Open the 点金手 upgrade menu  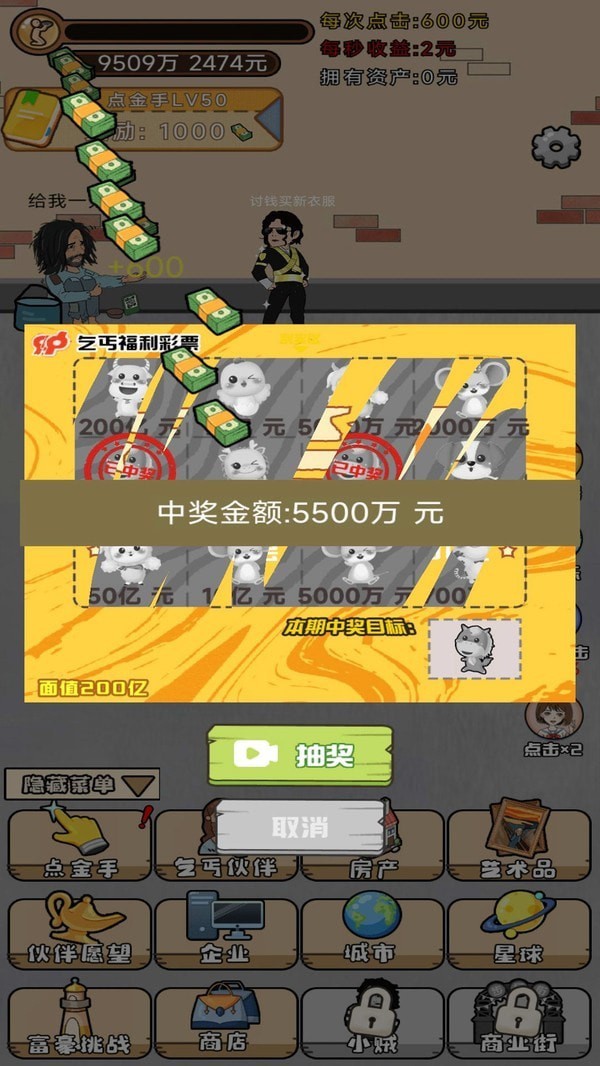click(80, 845)
